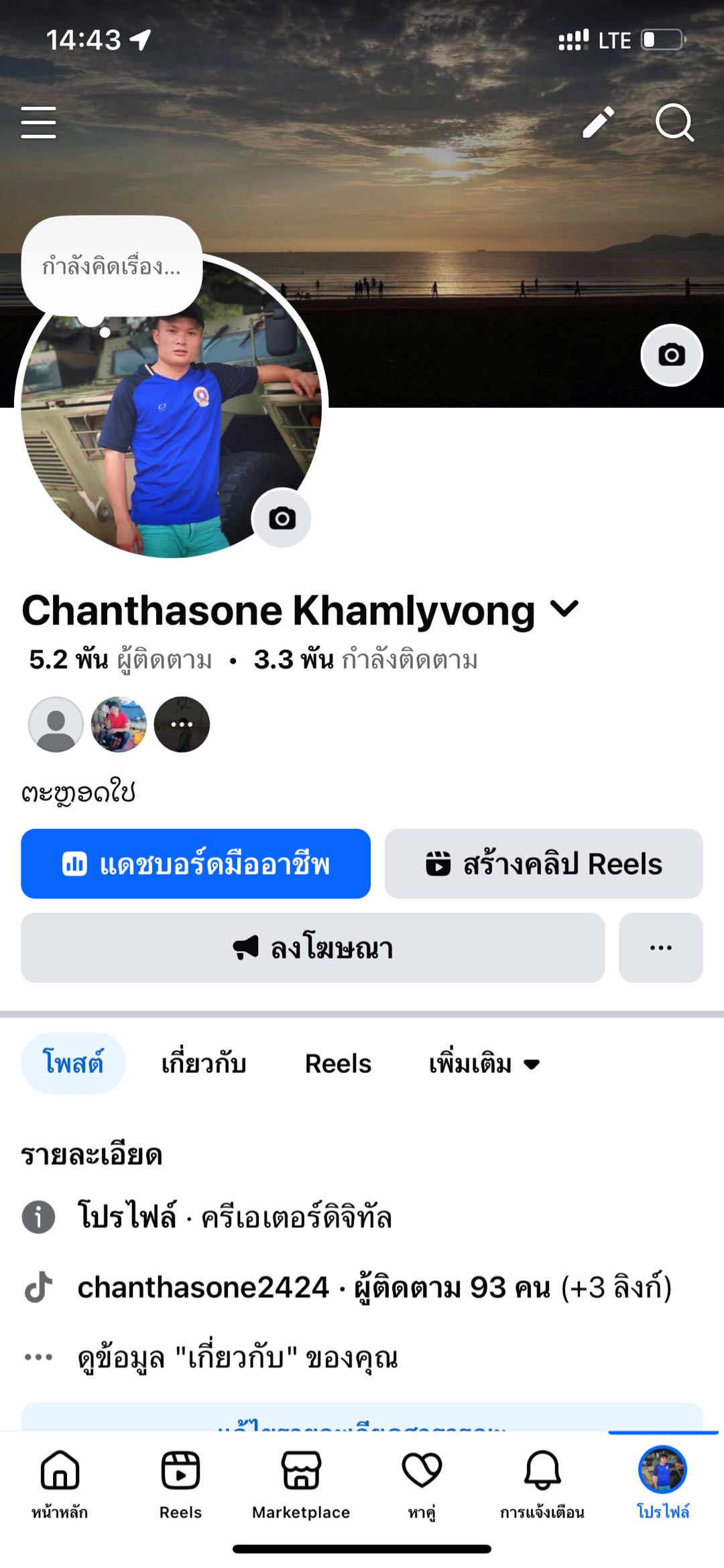724x1568 pixels.
Task: Tap สร้างคลิป Reels button
Action: pos(543,864)
